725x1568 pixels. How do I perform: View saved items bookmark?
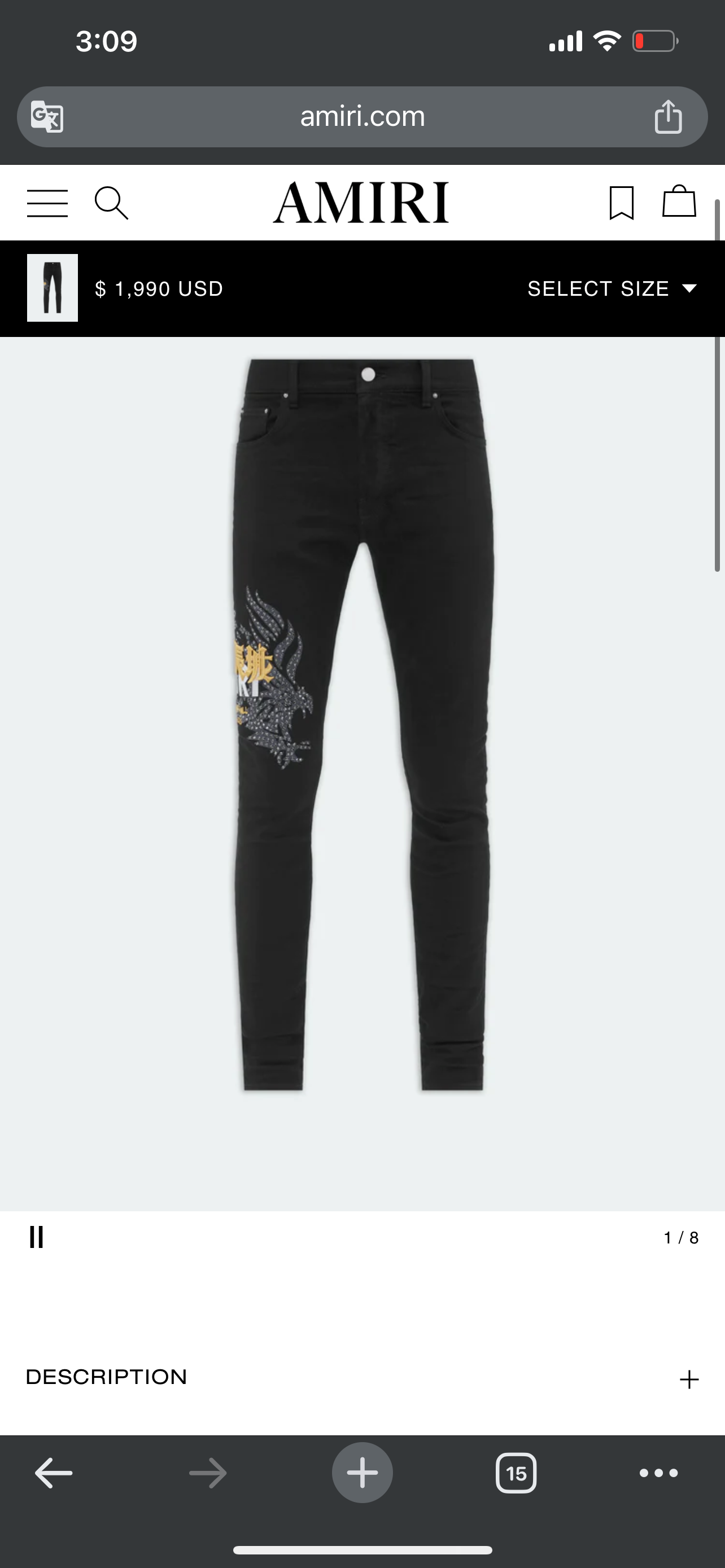[622, 203]
